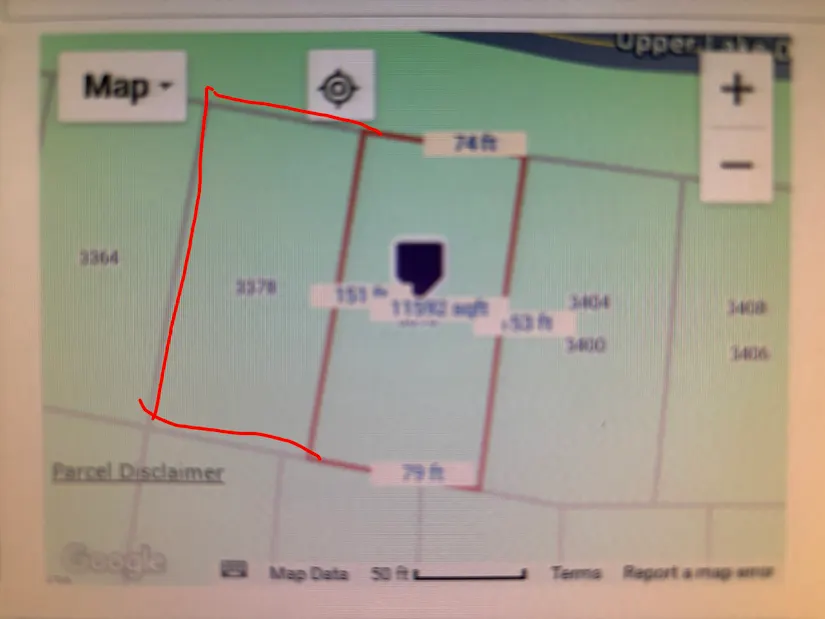Zoom in with the plus button
The height and width of the screenshot is (619, 825).
click(x=736, y=90)
